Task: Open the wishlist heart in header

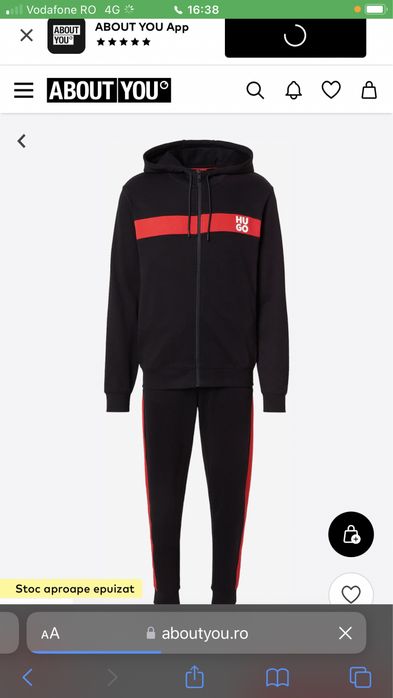Action: click(x=331, y=90)
